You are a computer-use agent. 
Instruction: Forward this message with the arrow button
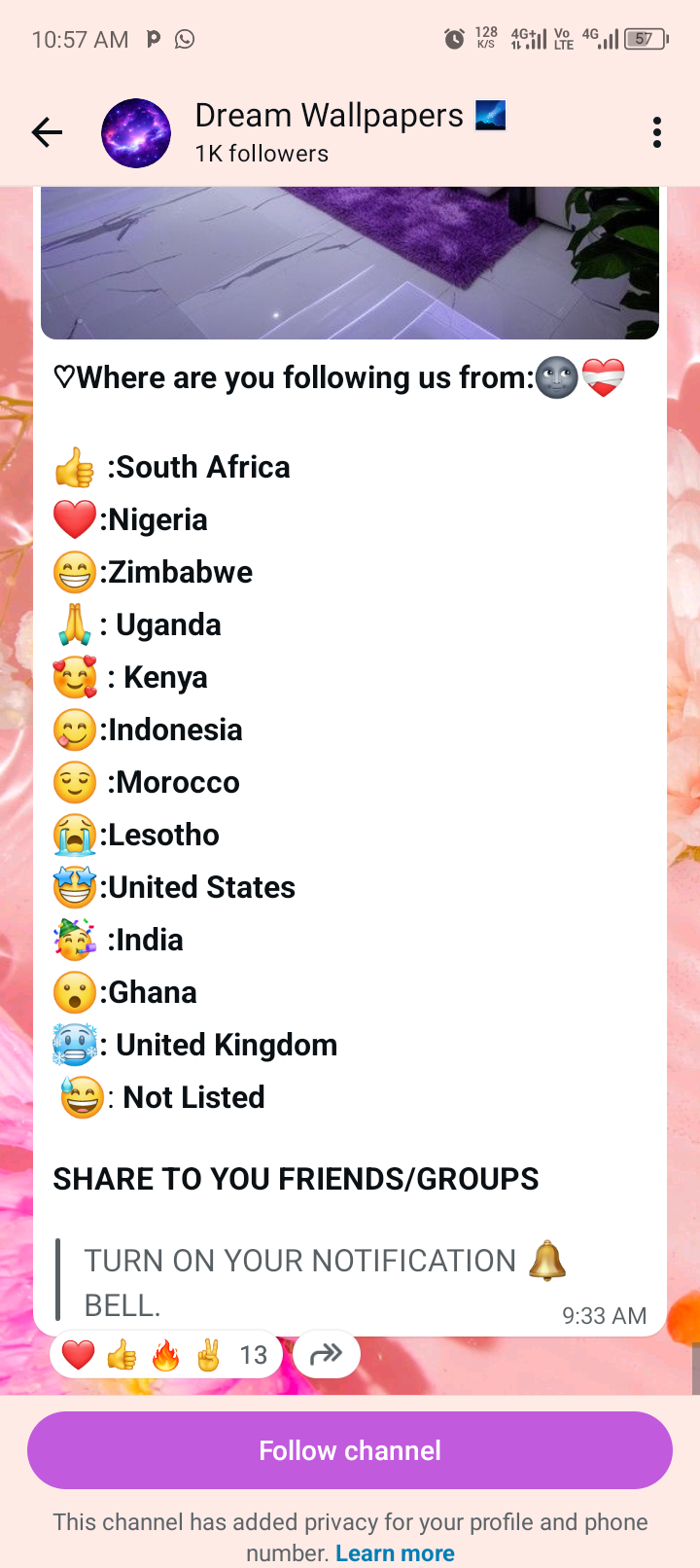[326, 1354]
